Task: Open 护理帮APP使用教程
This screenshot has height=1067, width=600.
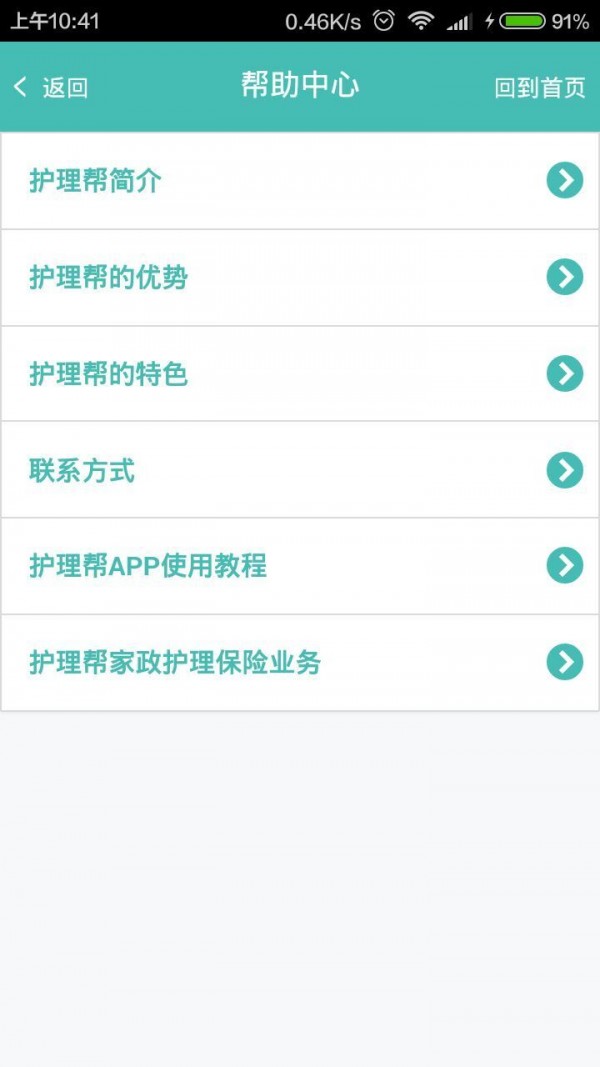Action: point(300,566)
